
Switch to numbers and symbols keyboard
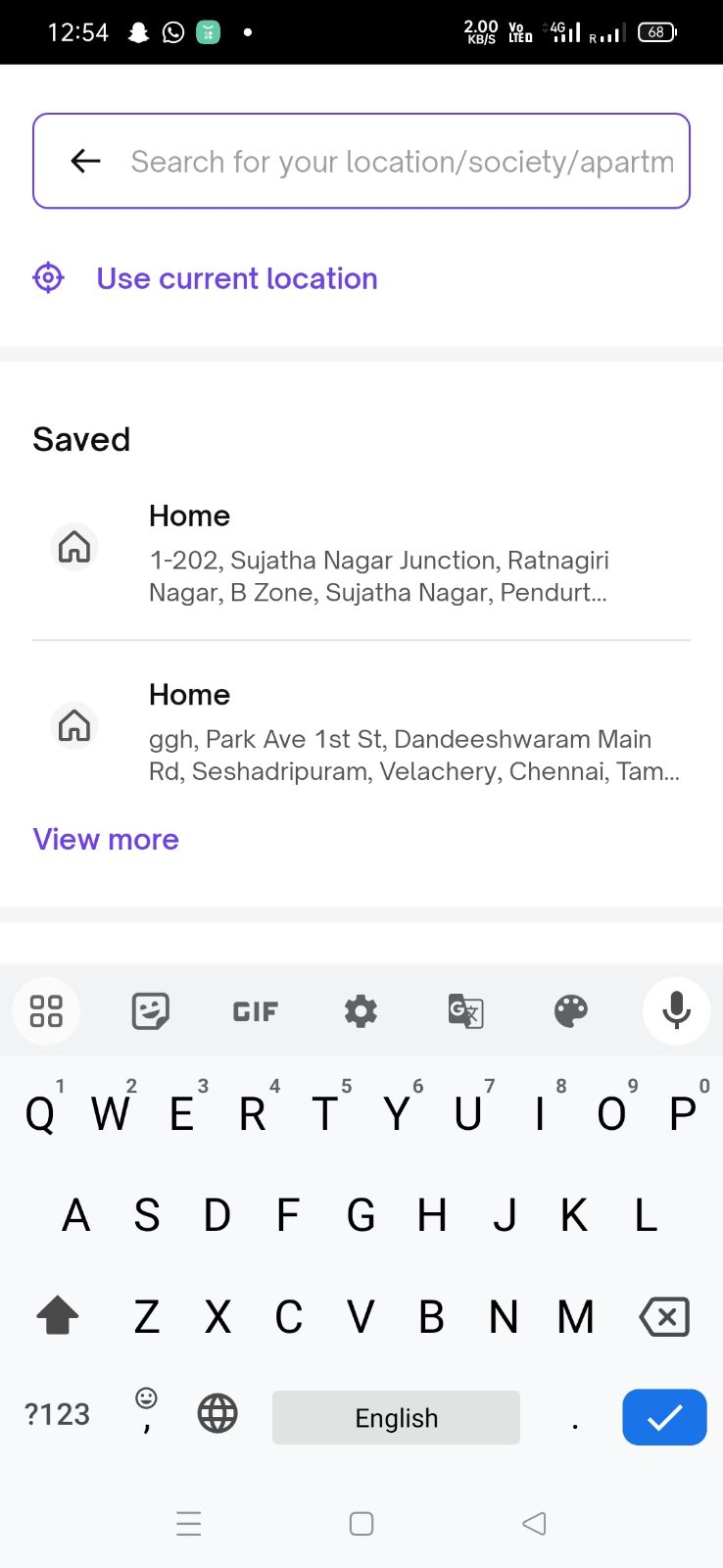pos(57,1414)
